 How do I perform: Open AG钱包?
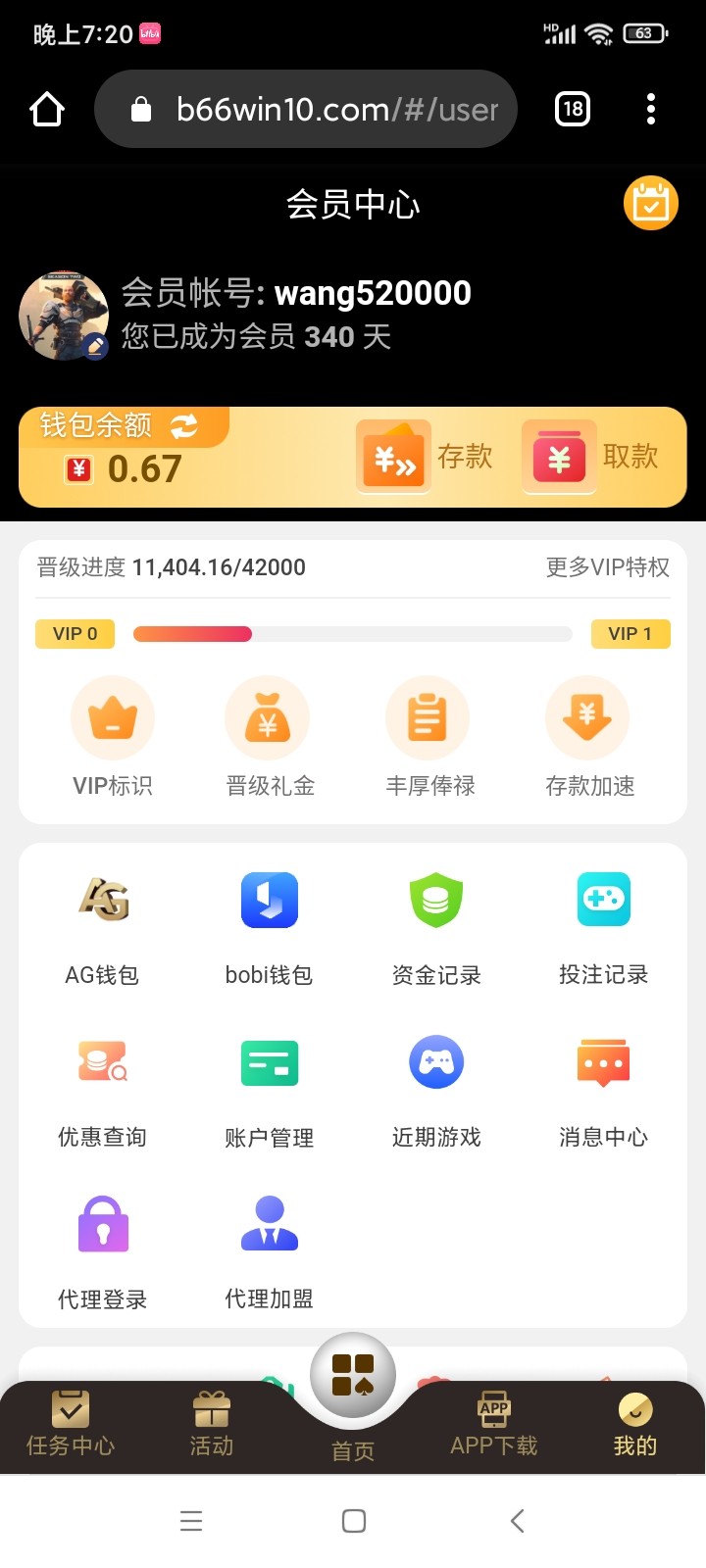click(102, 926)
